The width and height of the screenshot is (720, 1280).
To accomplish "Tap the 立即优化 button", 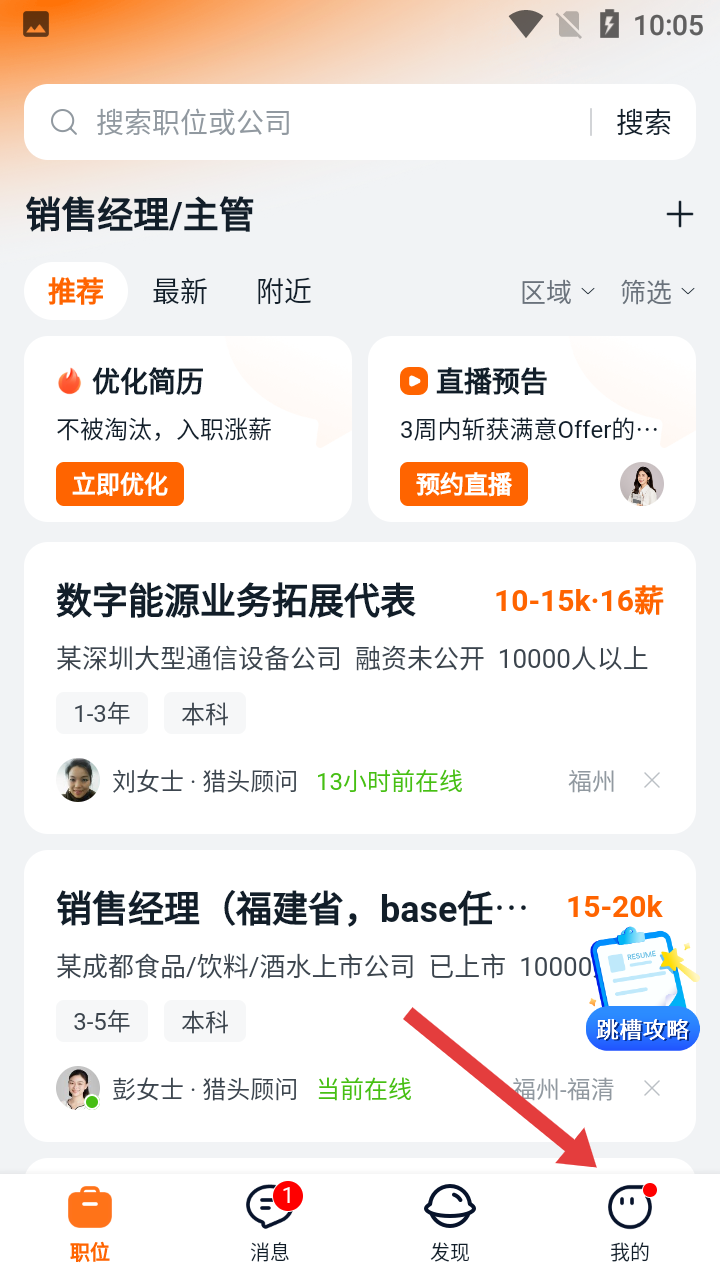I will coord(120,485).
